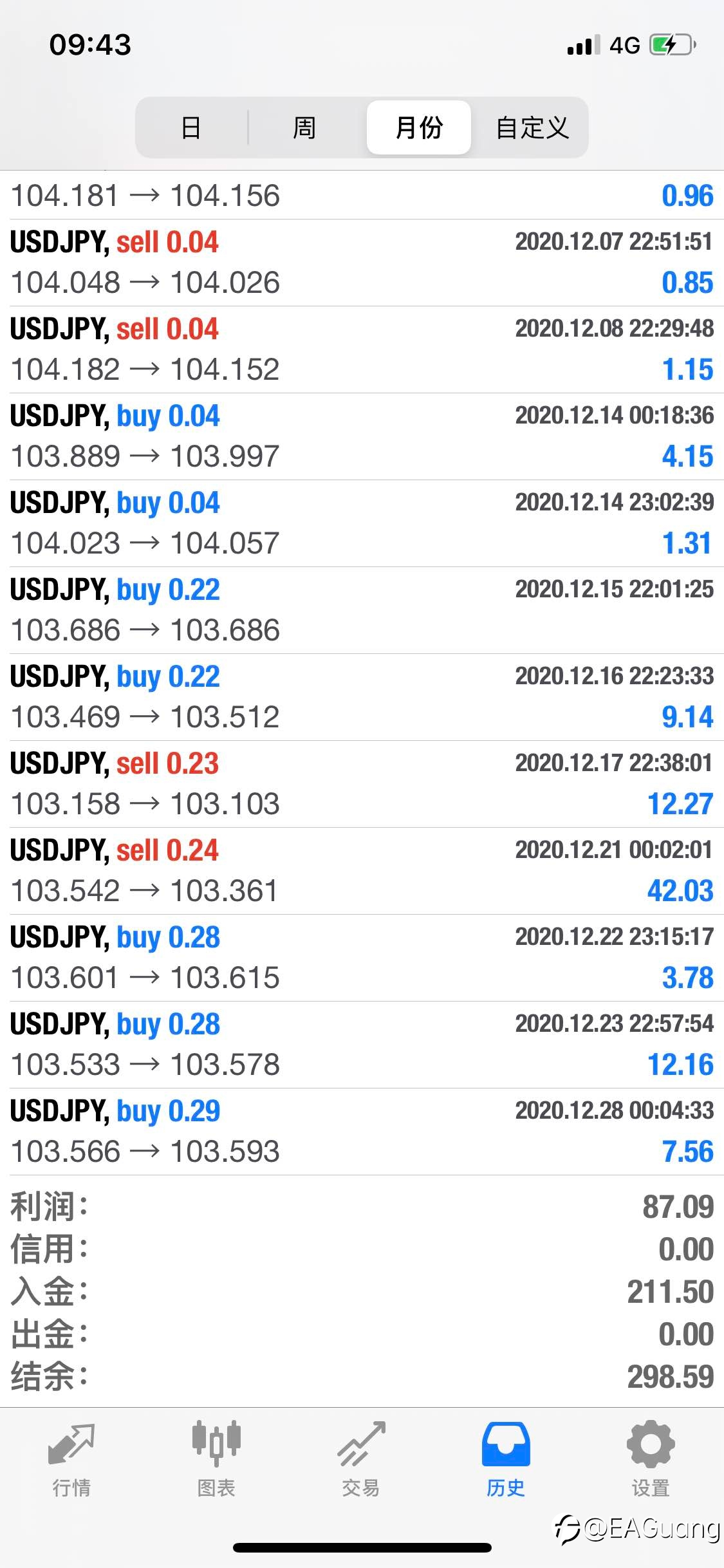Open the 交易 trade tab
The width and height of the screenshot is (724, 1568).
point(361,1460)
